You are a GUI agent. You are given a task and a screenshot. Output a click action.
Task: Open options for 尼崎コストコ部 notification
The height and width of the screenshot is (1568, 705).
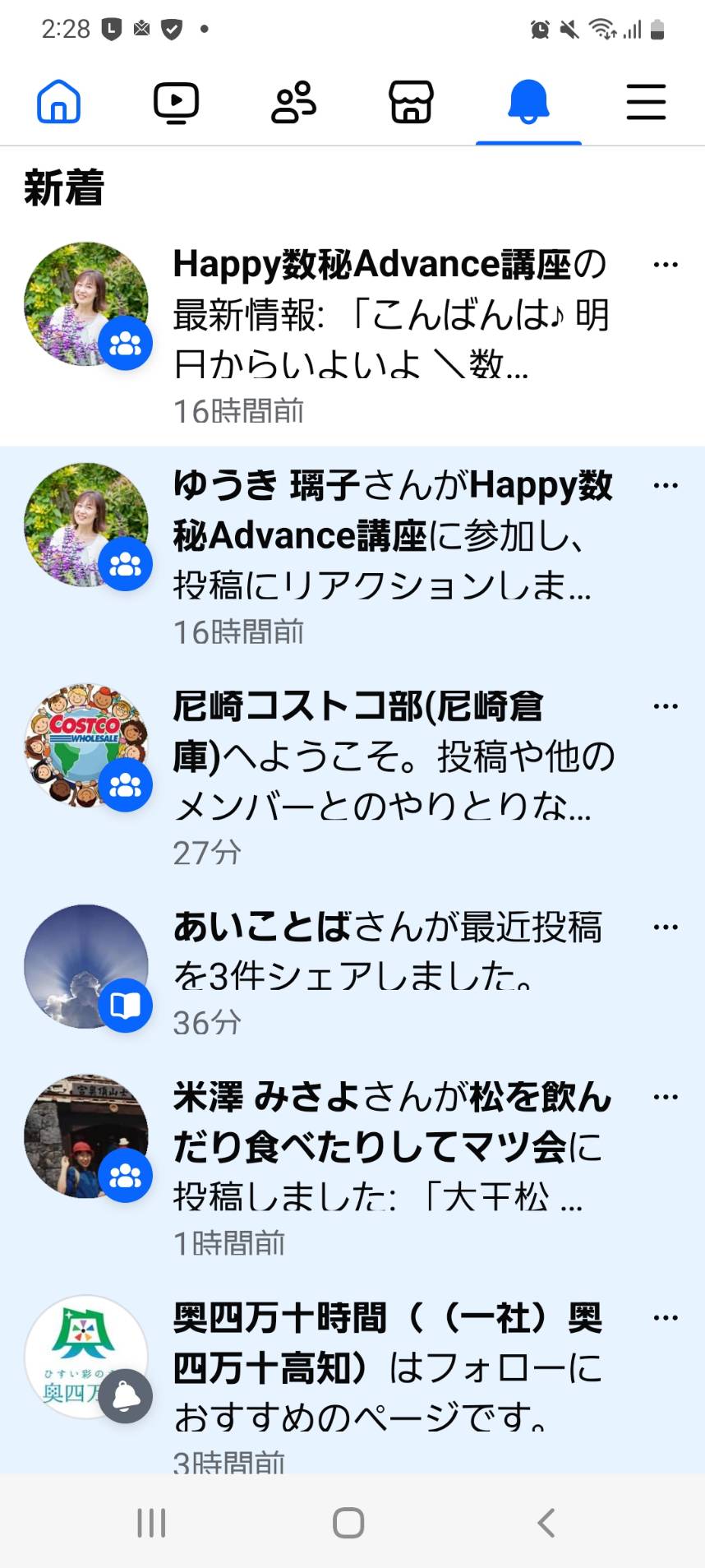click(x=665, y=706)
